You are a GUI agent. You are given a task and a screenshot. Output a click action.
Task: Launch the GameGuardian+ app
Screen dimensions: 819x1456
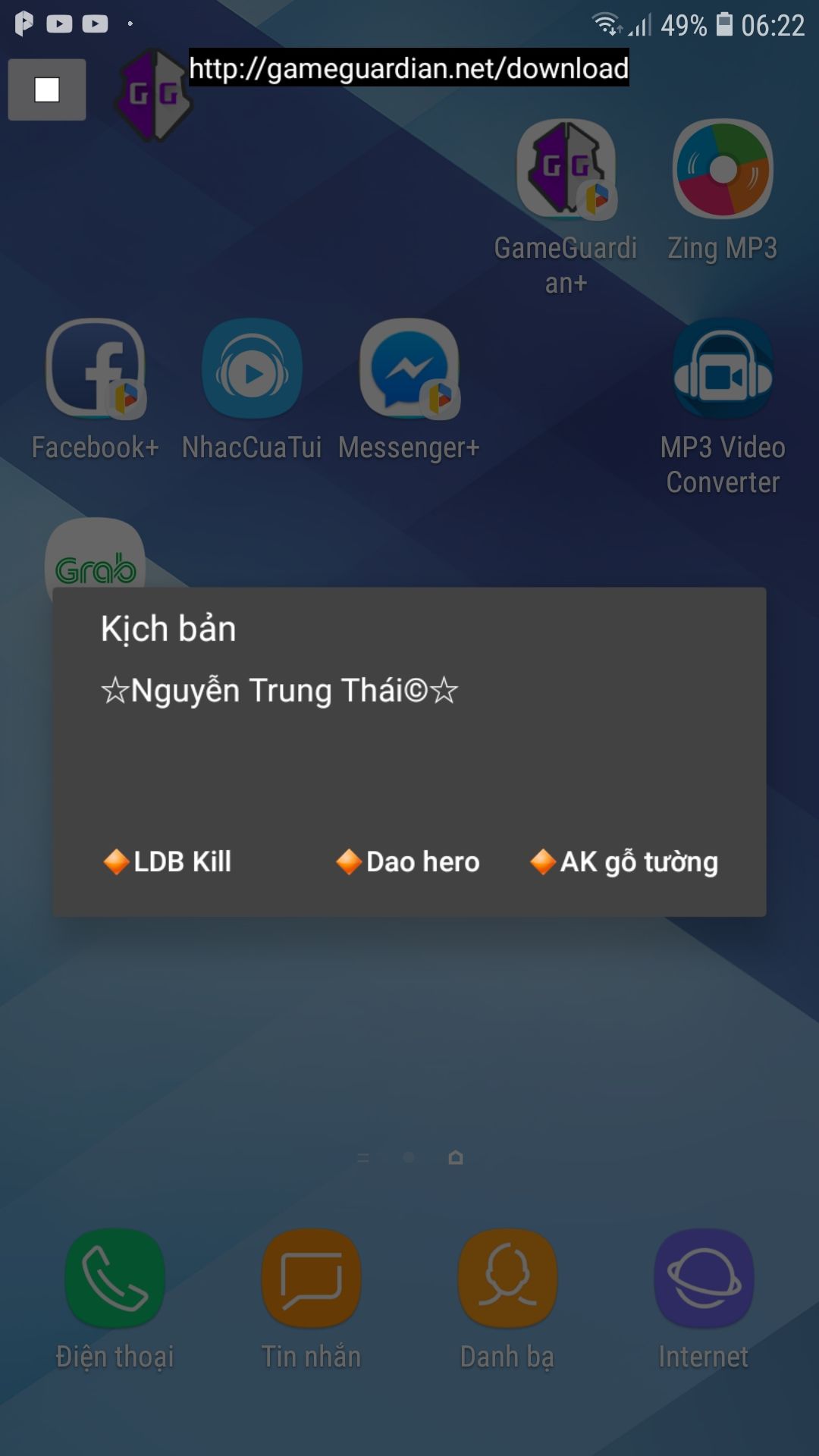(566, 206)
